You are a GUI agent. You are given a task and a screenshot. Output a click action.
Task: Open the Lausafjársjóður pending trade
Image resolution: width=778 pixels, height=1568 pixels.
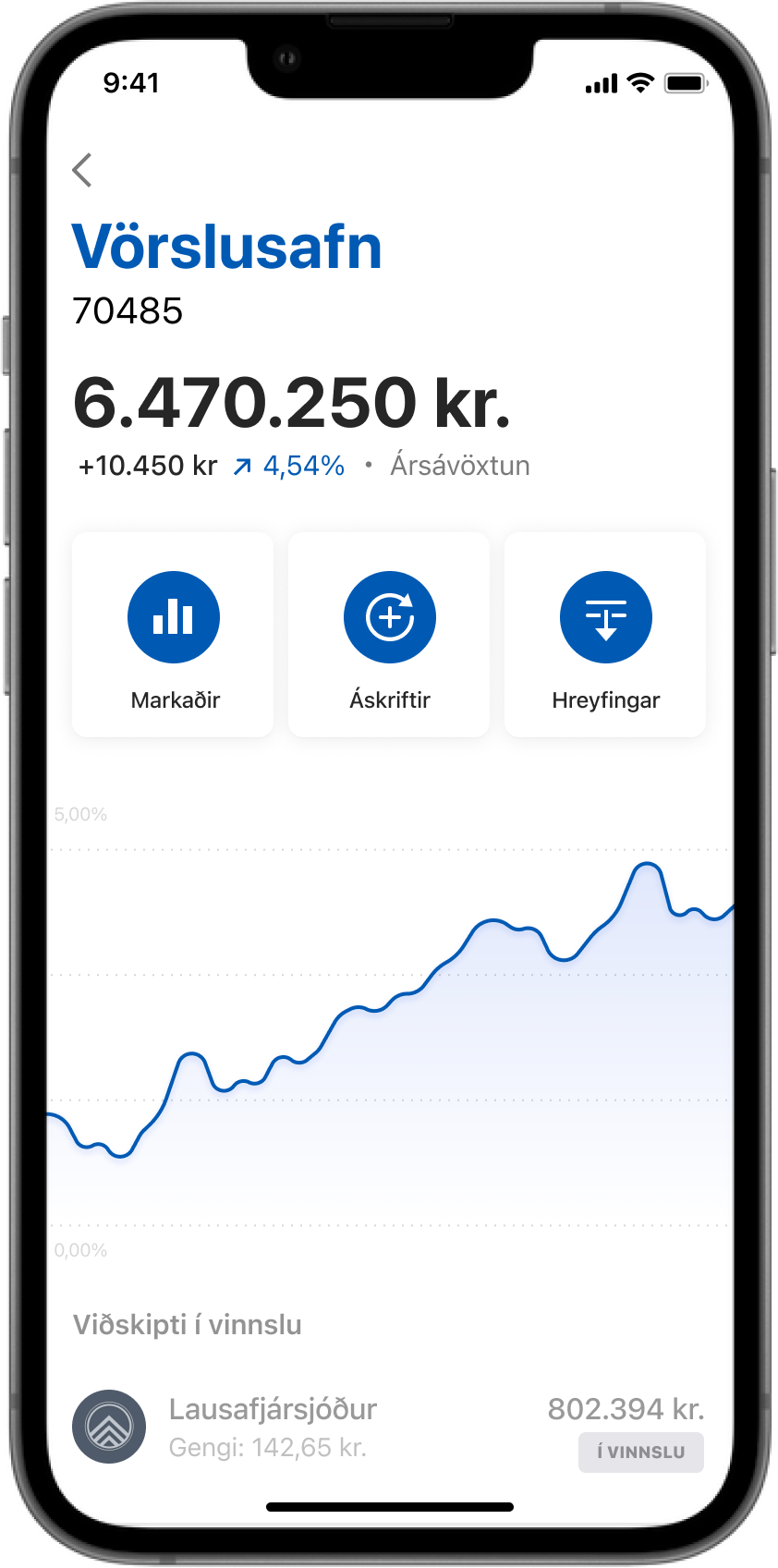388,1428
